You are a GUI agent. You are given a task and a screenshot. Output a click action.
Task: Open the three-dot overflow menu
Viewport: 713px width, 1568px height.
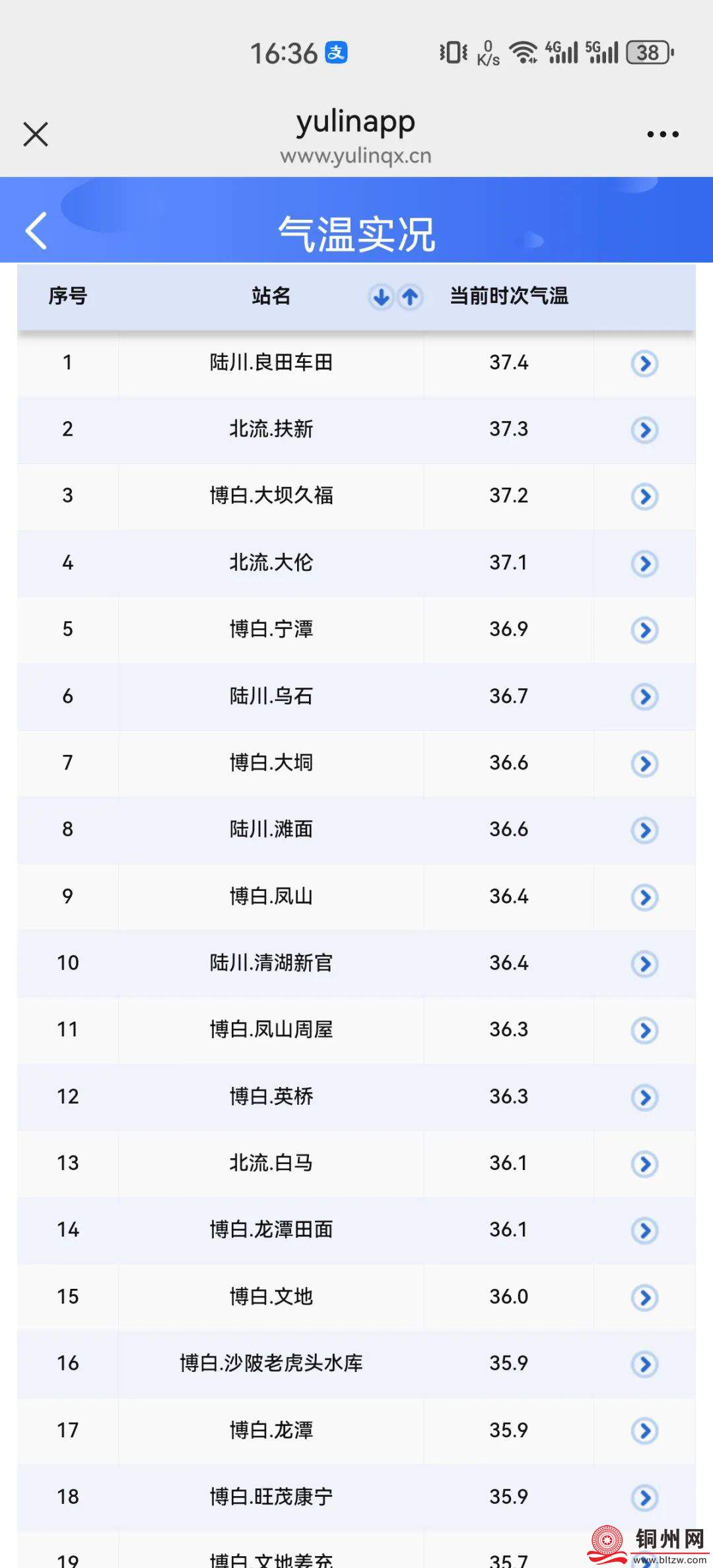[x=662, y=134]
